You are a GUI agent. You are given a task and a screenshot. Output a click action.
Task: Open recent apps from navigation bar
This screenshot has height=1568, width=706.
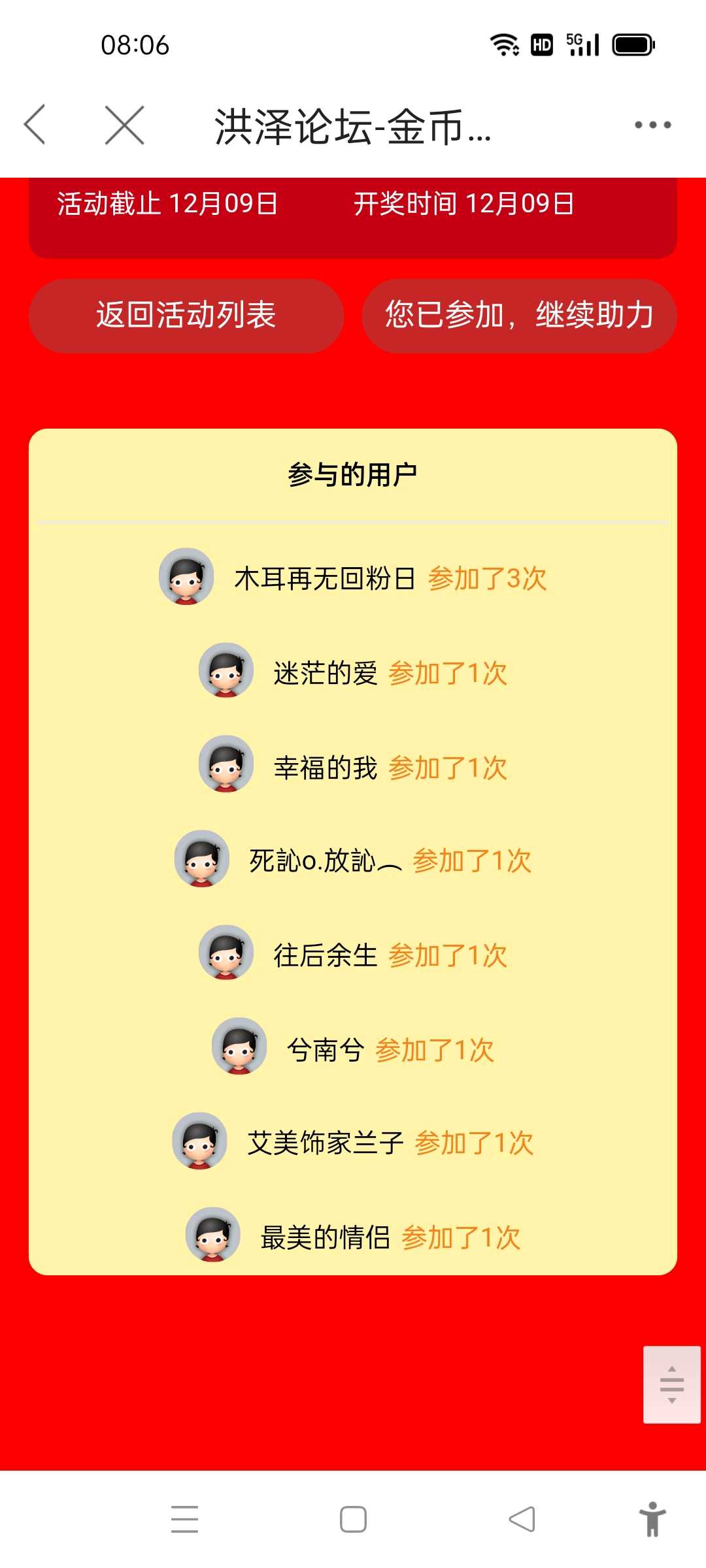[x=184, y=1519]
